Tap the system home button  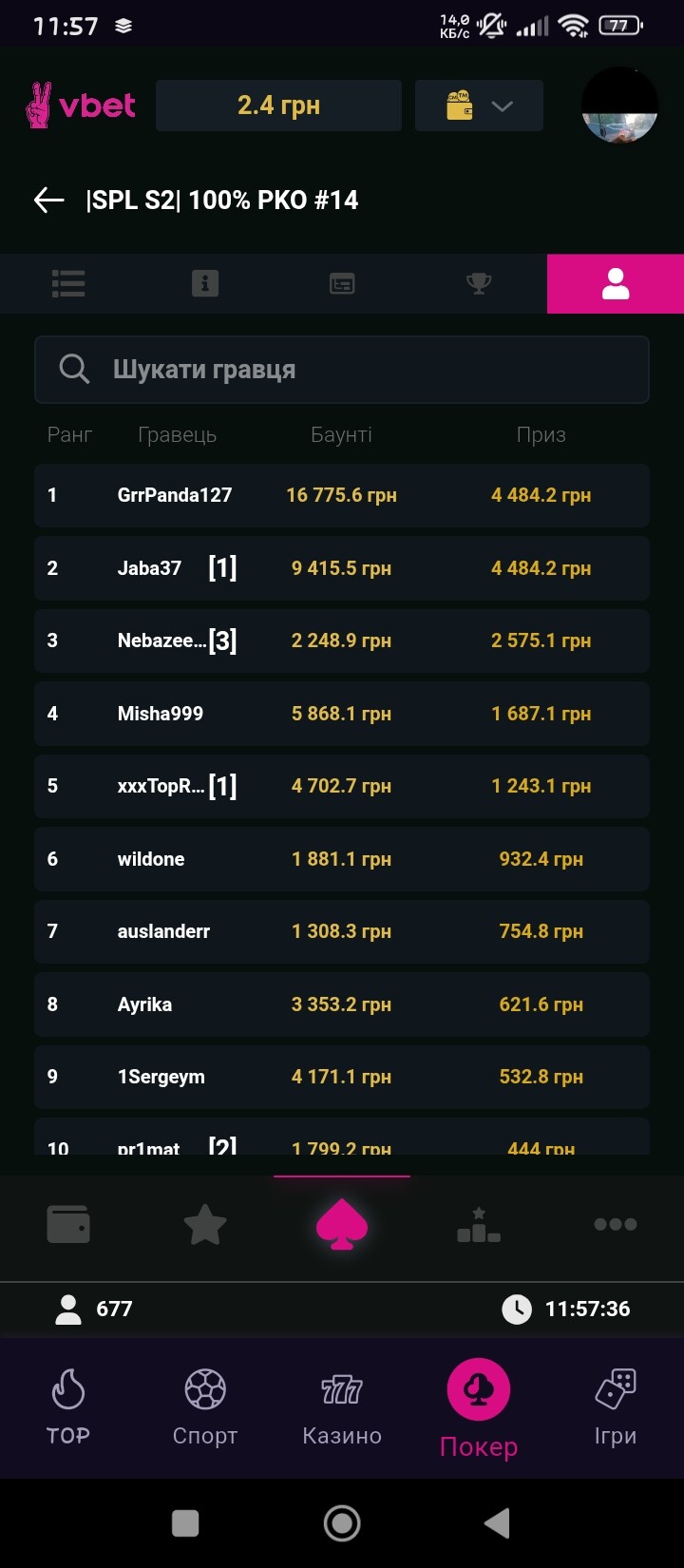342,1523
